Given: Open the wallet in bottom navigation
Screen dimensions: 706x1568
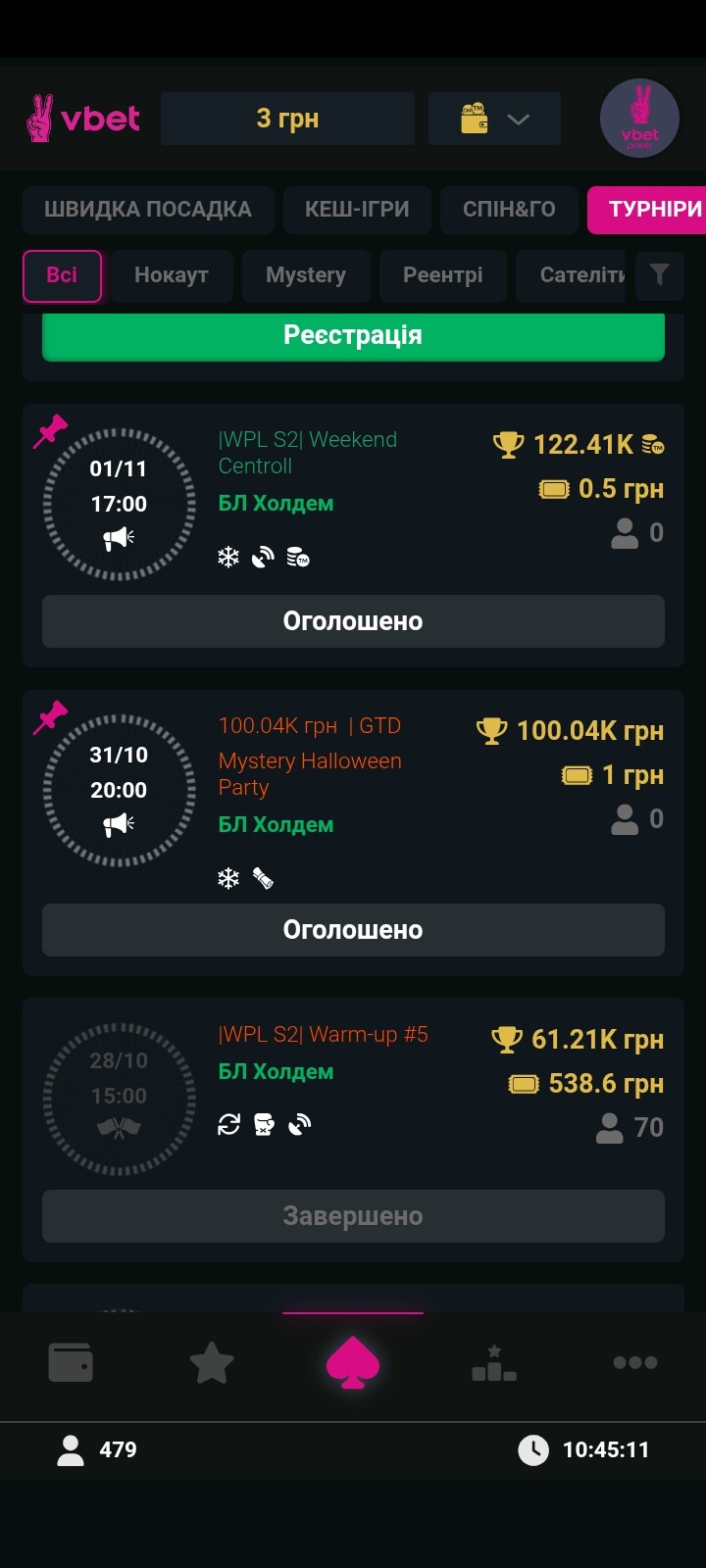Looking at the screenshot, I should [x=71, y=1362].
